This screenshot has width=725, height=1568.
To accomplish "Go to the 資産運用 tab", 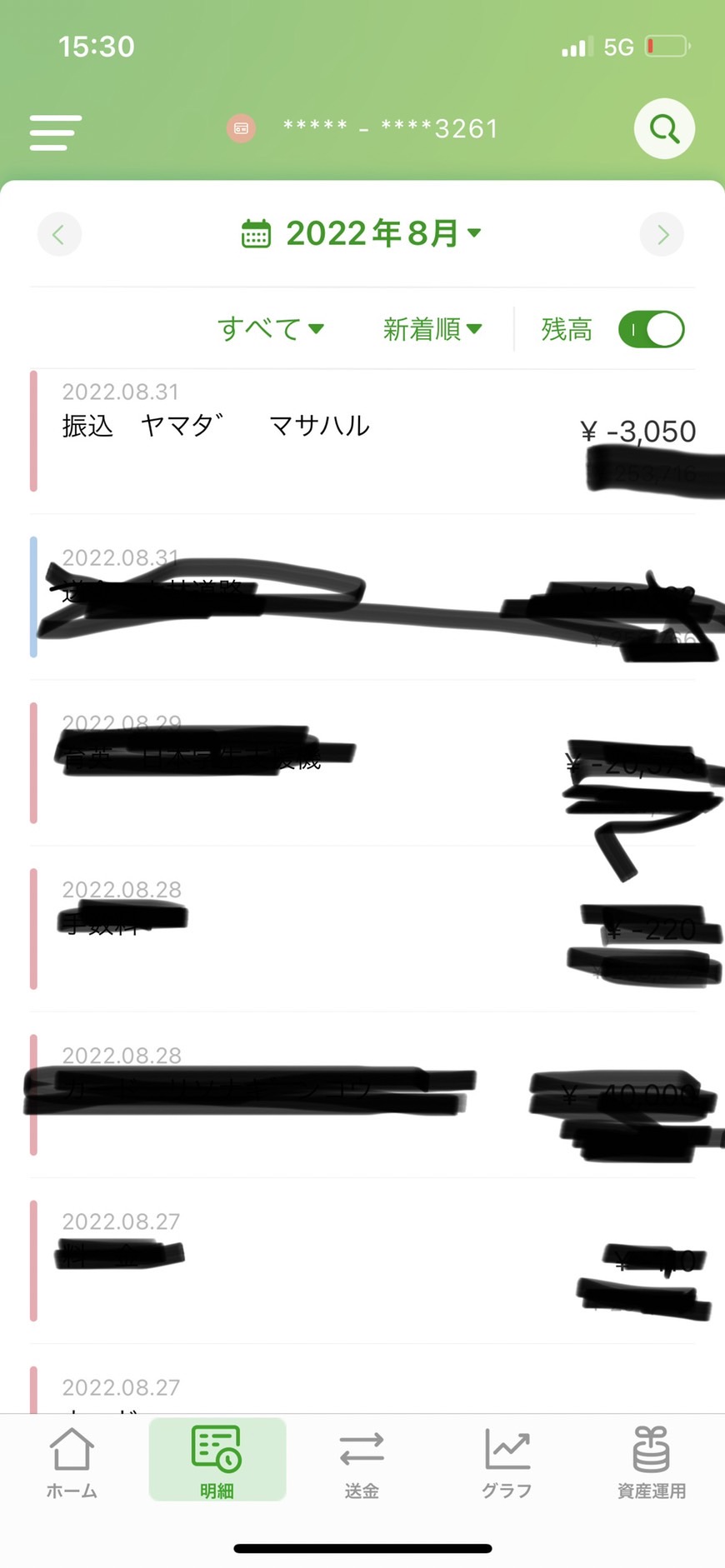I will [652, 1462].
